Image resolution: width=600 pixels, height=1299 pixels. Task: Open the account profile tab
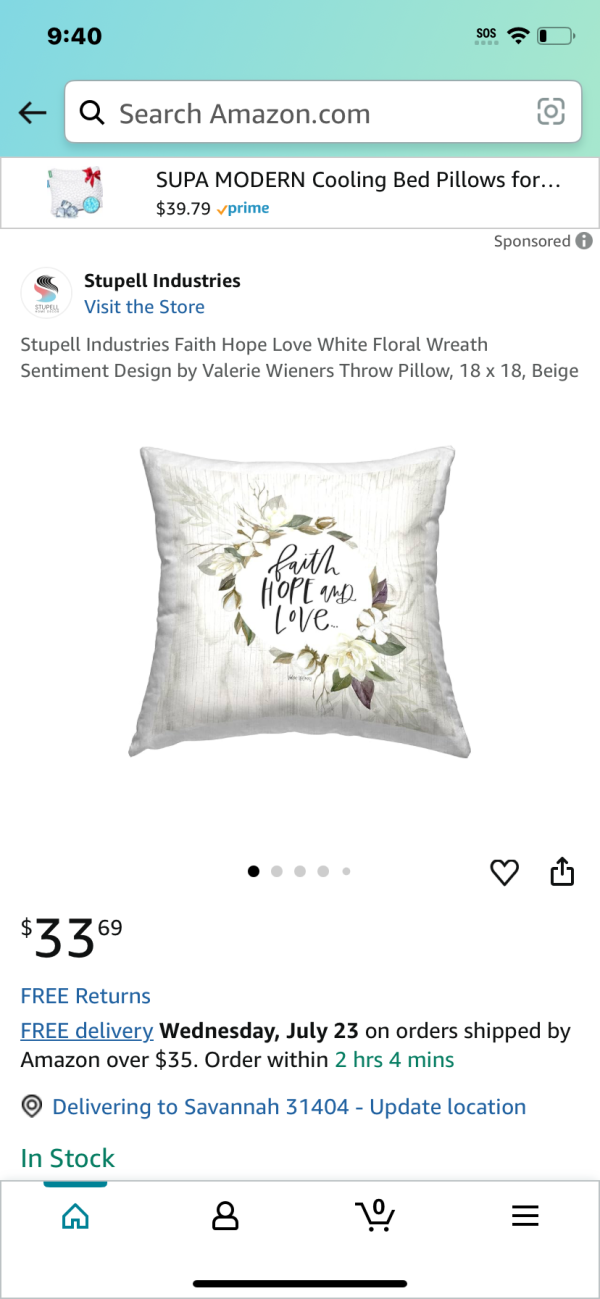[x=225, y=1216]
